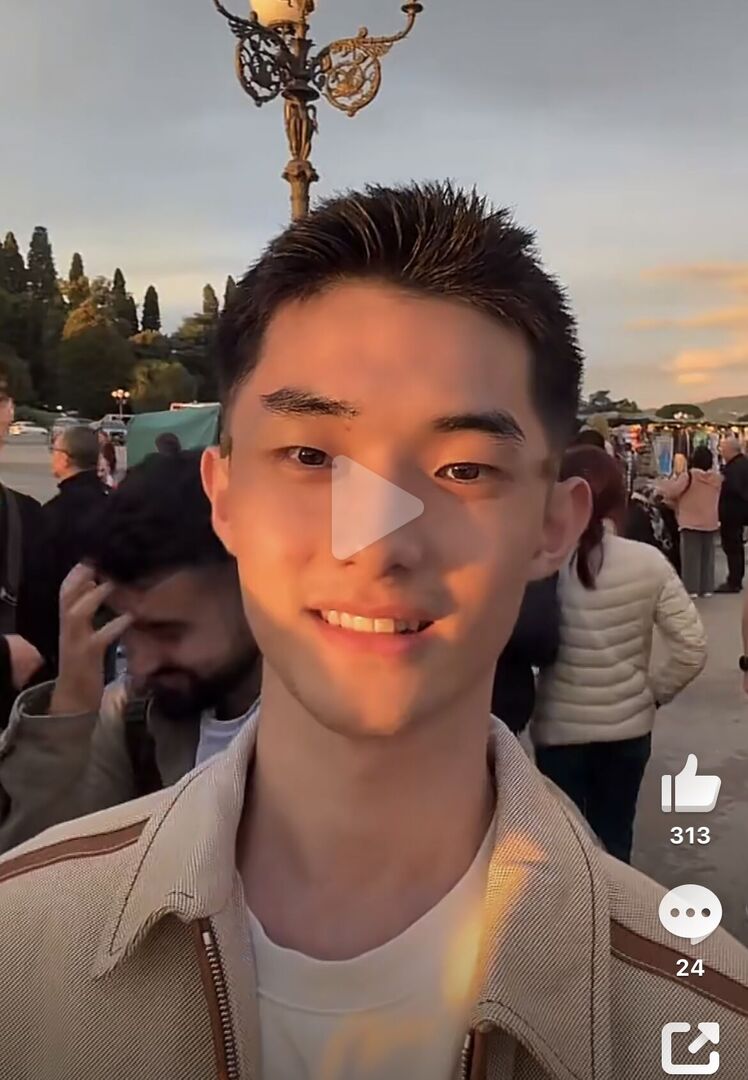Viewport: 748px width, 1080px height.
Task: Like this video with thumbs up
Action: 690,785
